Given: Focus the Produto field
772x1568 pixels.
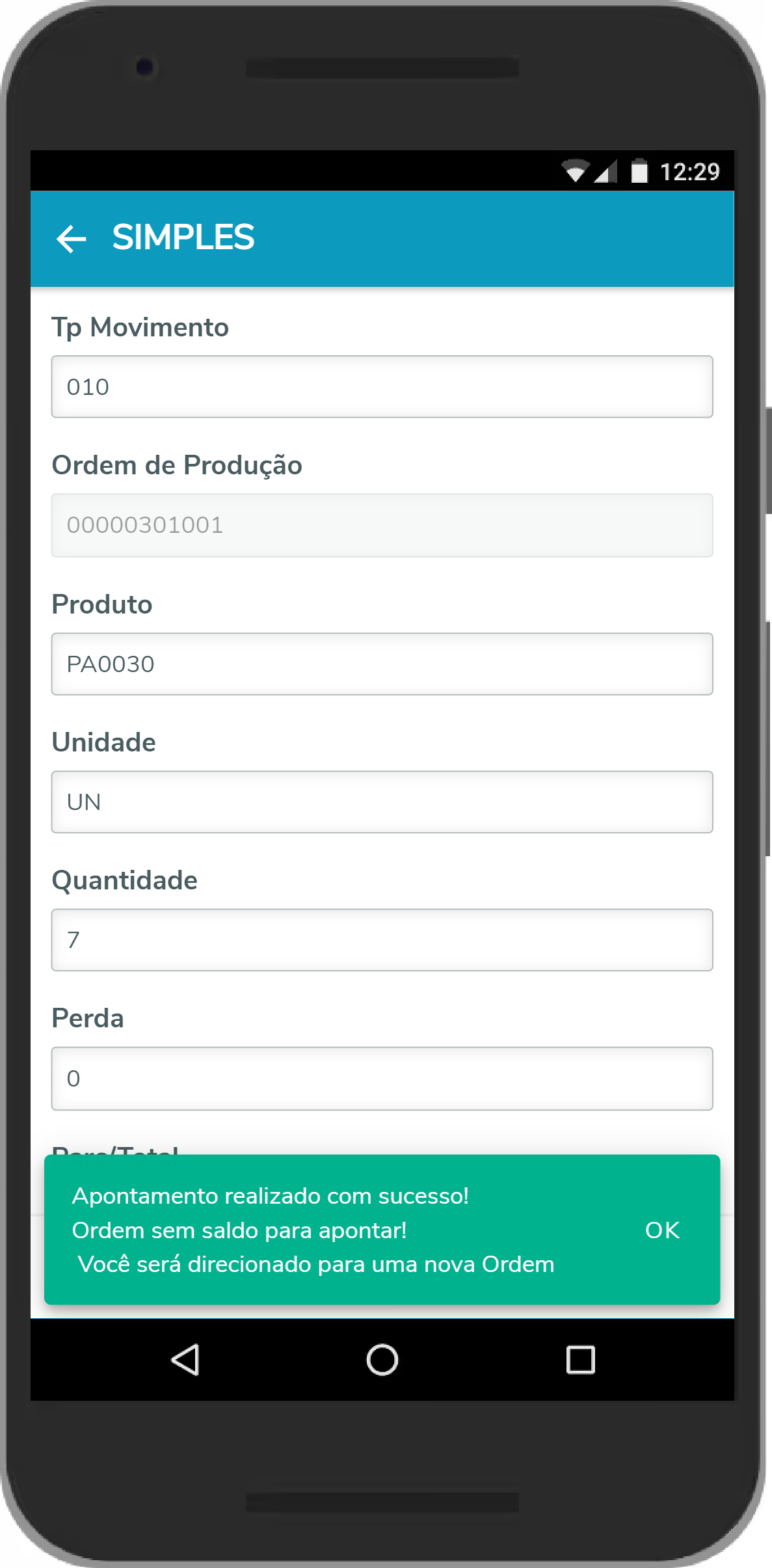Looking at the screenshot, I should 382,664.
